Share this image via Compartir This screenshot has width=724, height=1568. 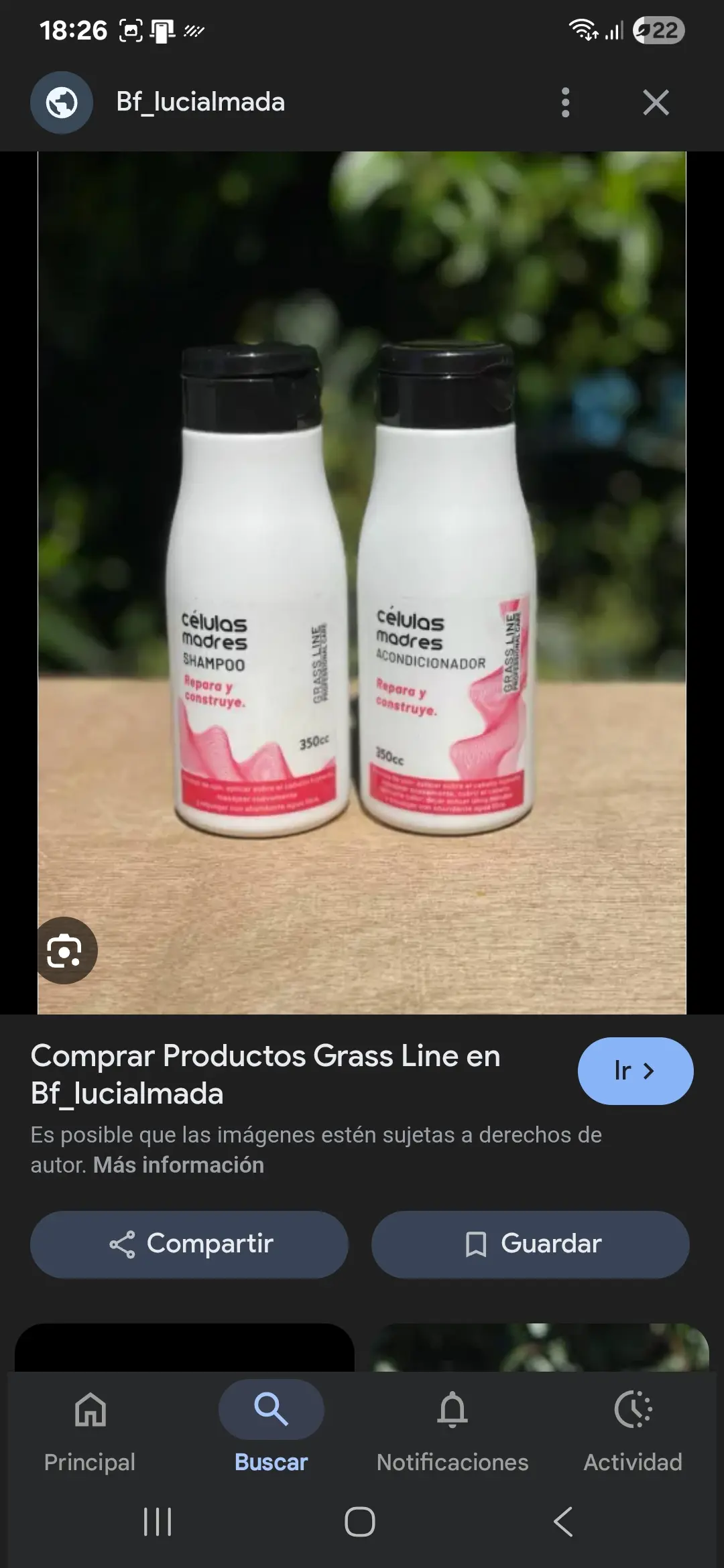(x=190, y=1244)
